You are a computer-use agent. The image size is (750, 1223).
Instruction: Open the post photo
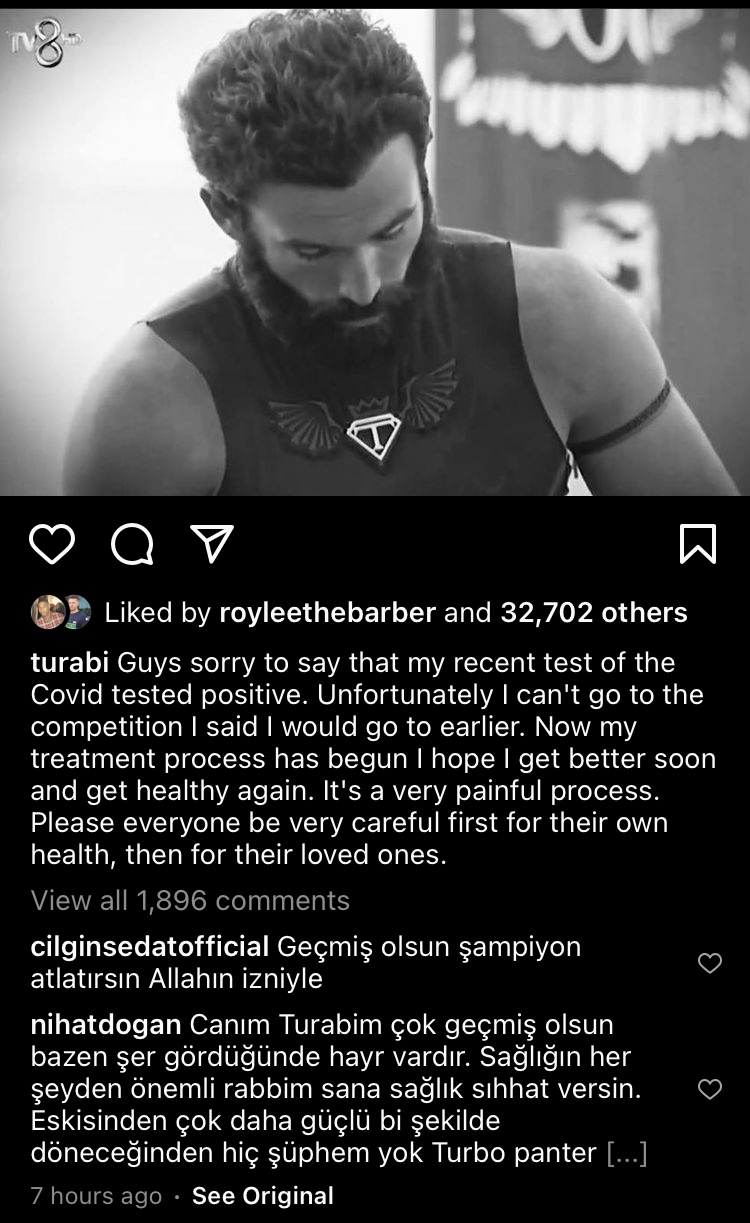click(375, 252)
